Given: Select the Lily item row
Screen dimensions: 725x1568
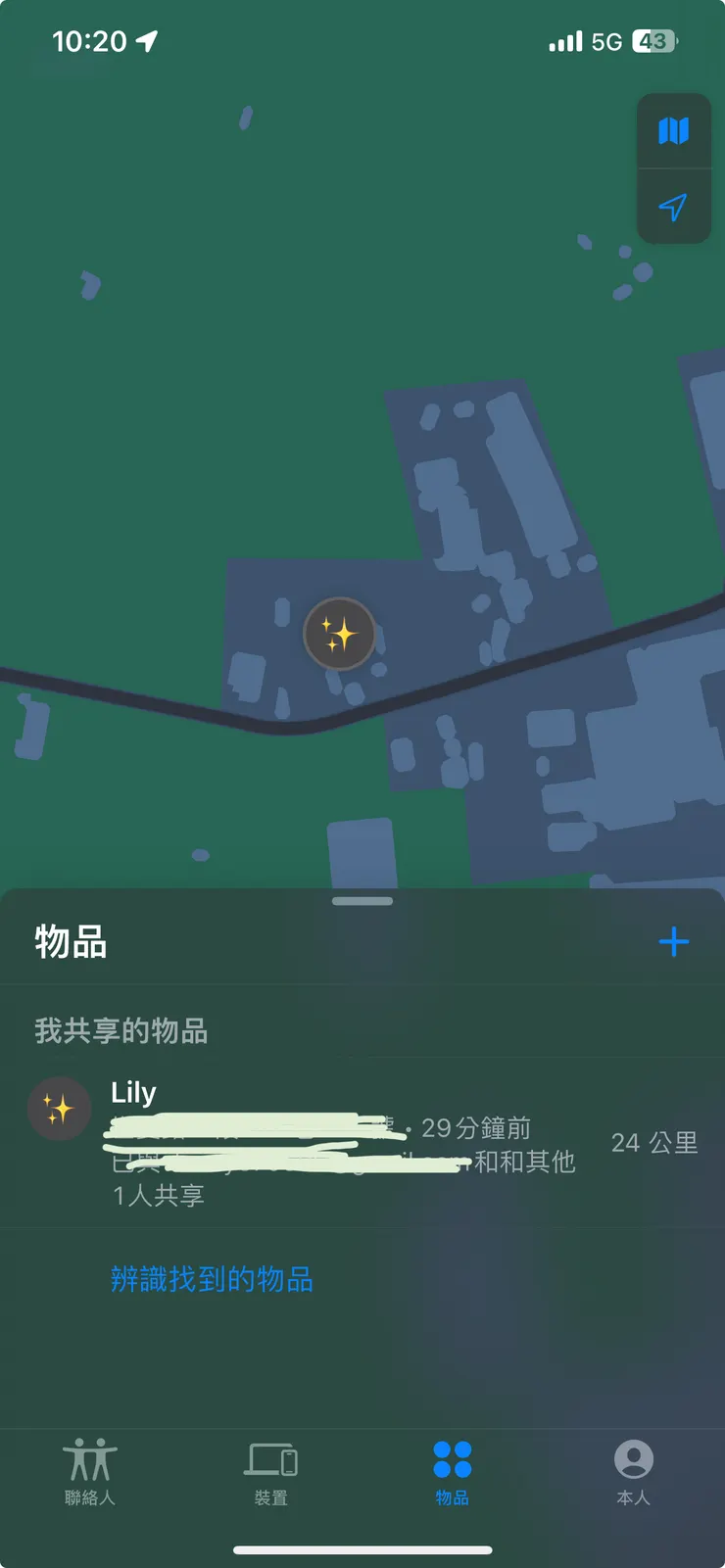Looking at the screenshot, I should click(x=362, y=1141).
